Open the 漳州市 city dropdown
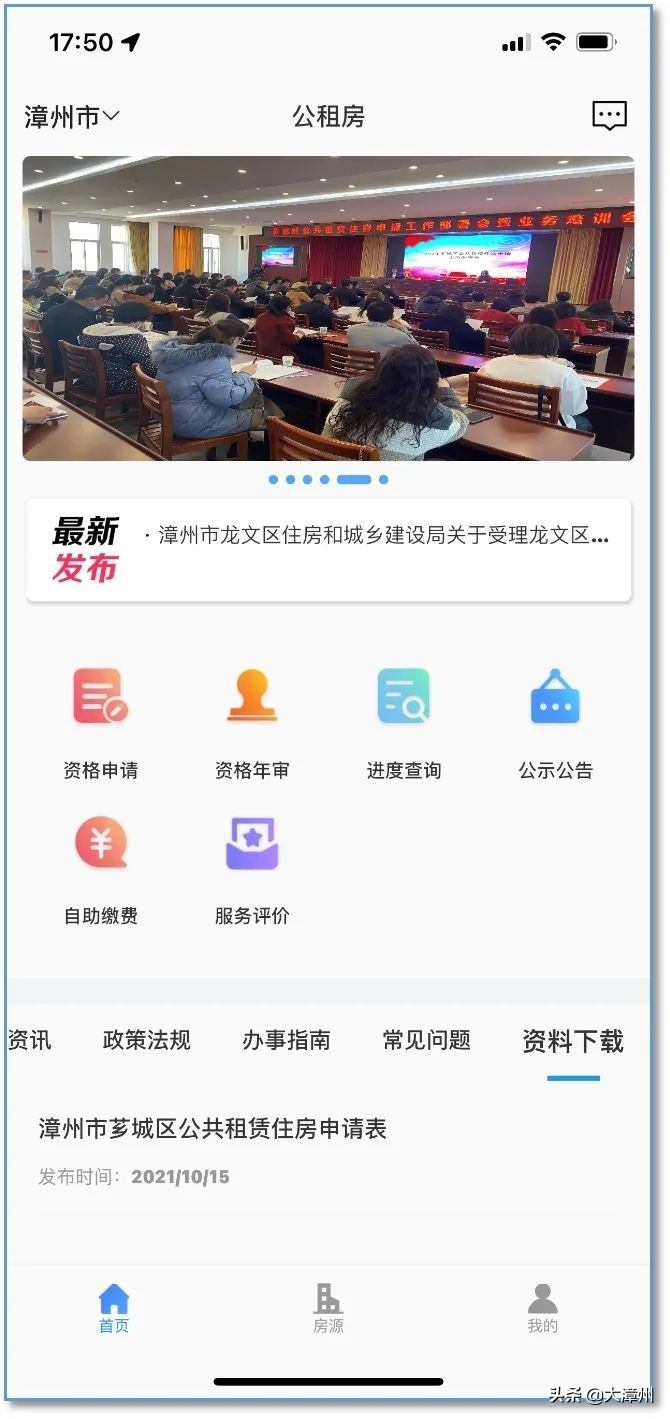The image size is (670, 1419). 71,117
